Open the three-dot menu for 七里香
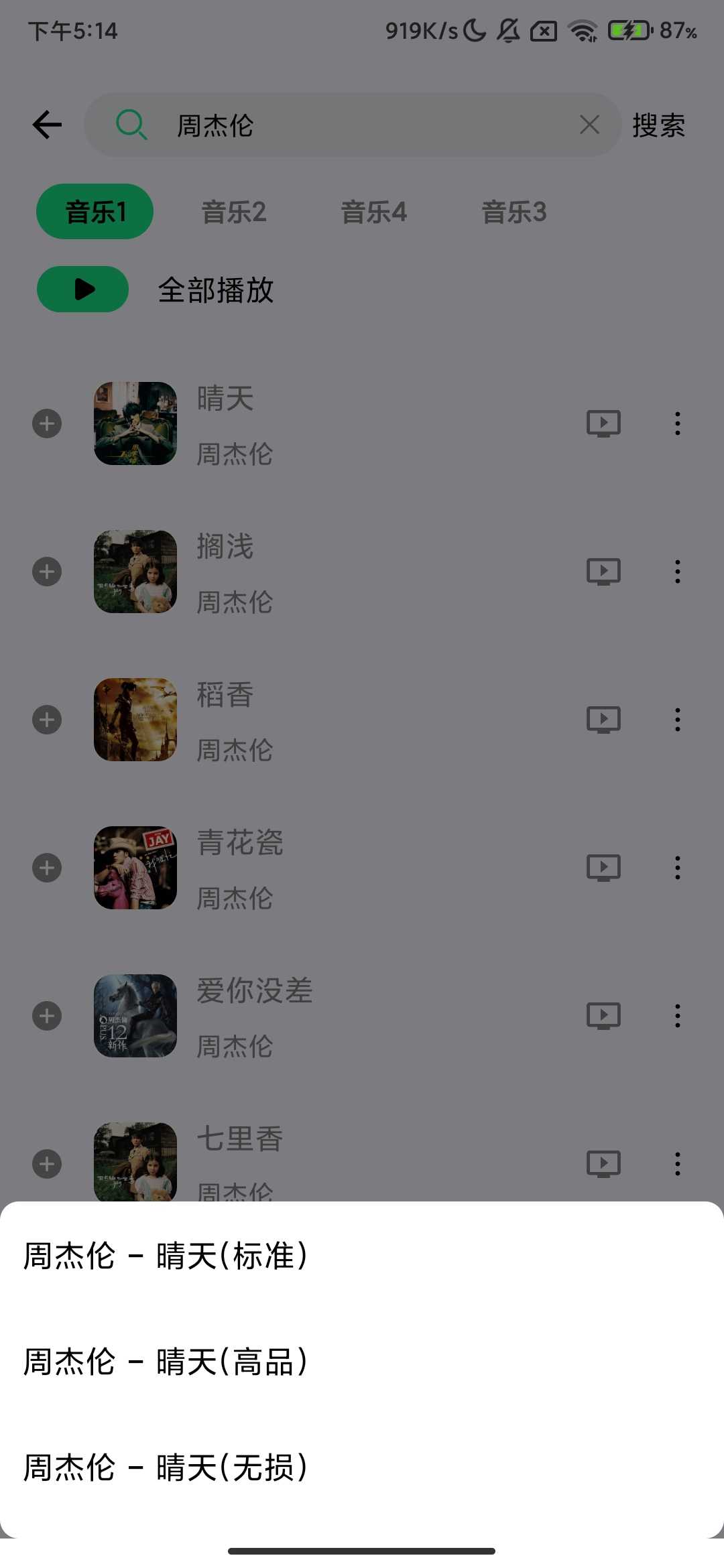 coord(677,1164)
